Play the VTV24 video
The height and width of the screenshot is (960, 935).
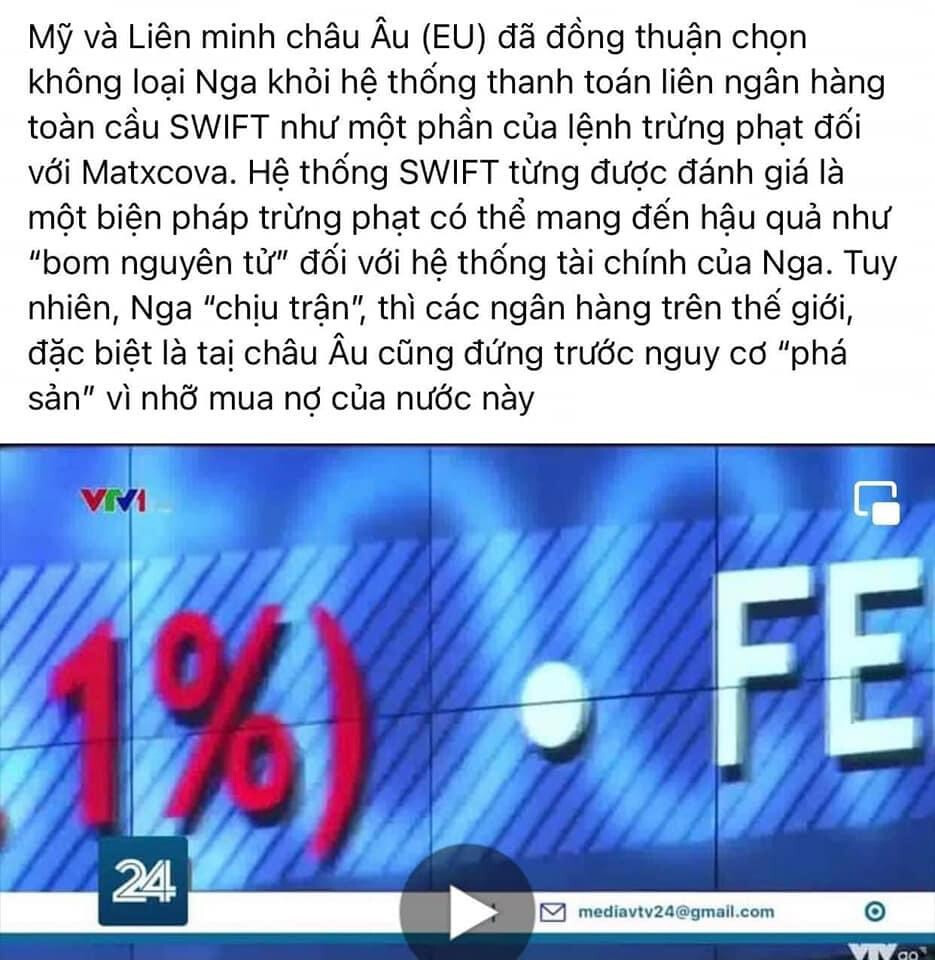click(466, 911)
